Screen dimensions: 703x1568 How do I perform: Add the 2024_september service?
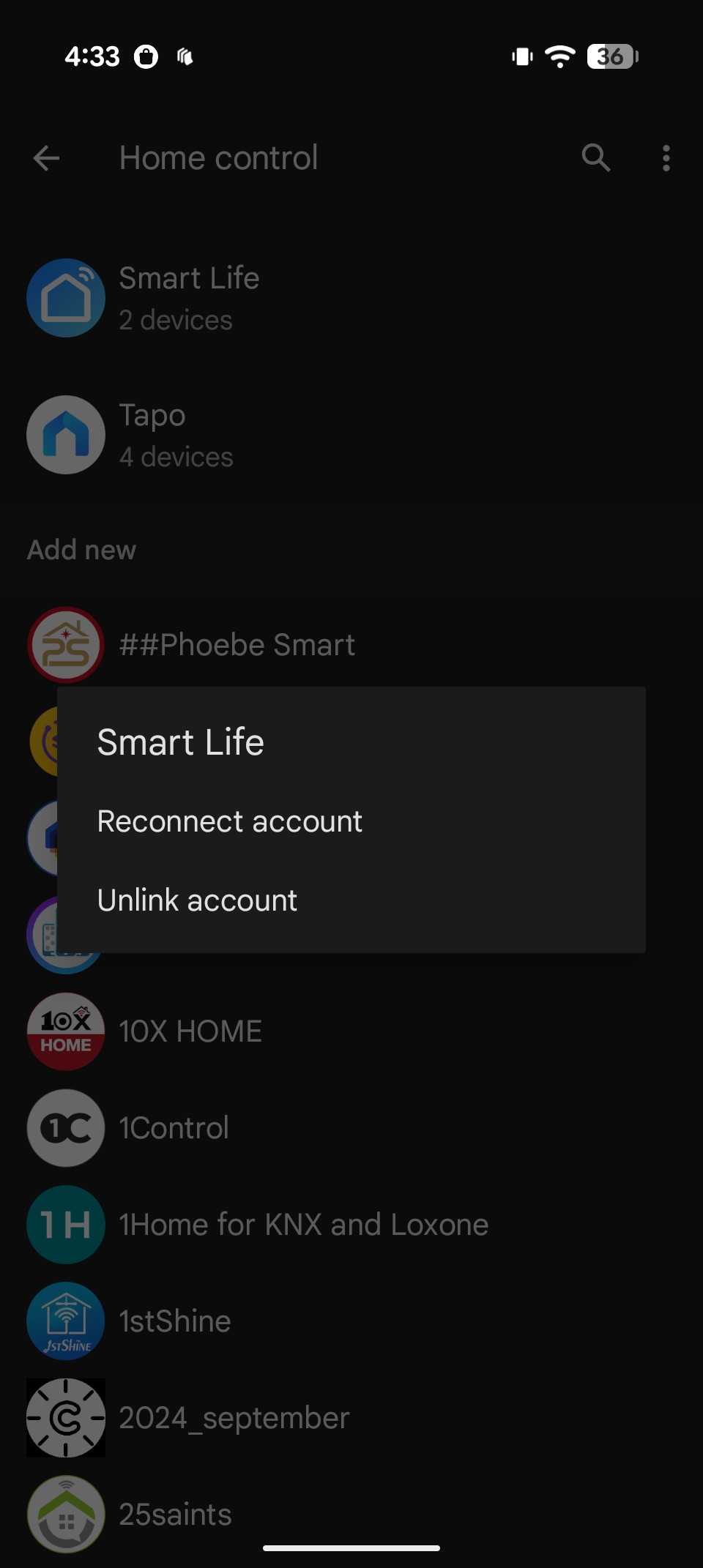234,1418
